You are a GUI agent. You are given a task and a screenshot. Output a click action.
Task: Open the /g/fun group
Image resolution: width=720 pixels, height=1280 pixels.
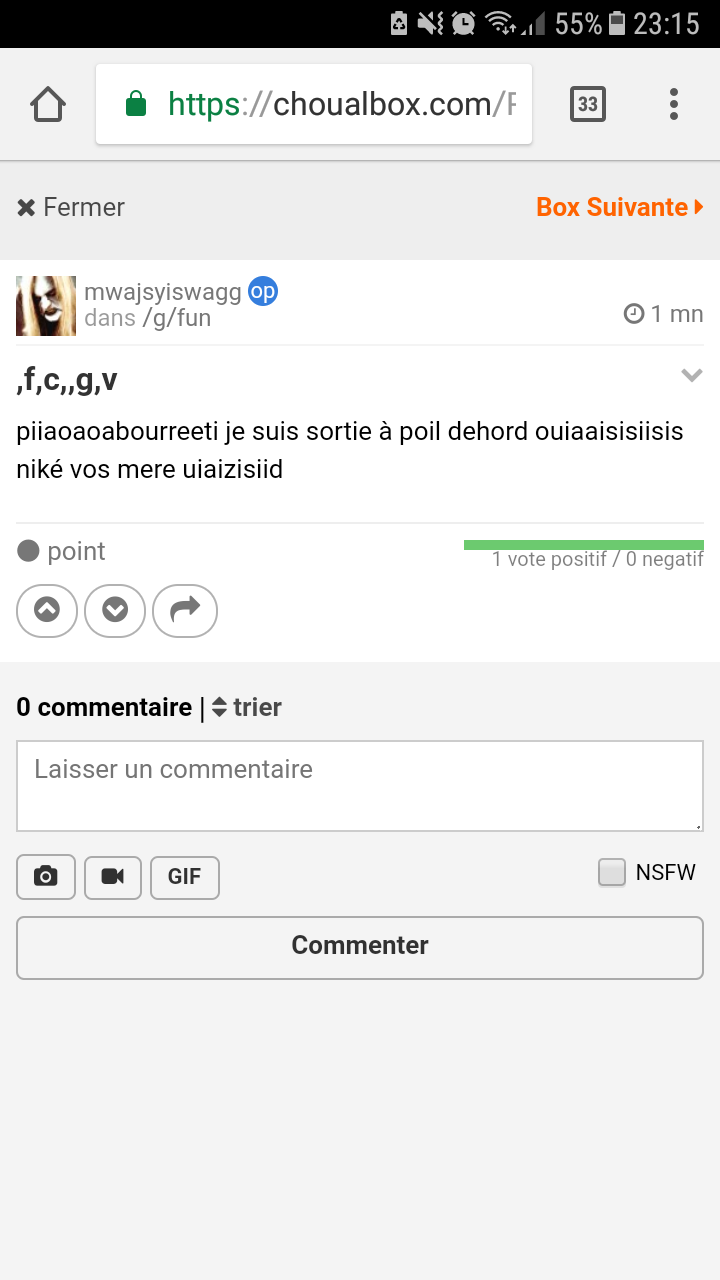[177, 318]
